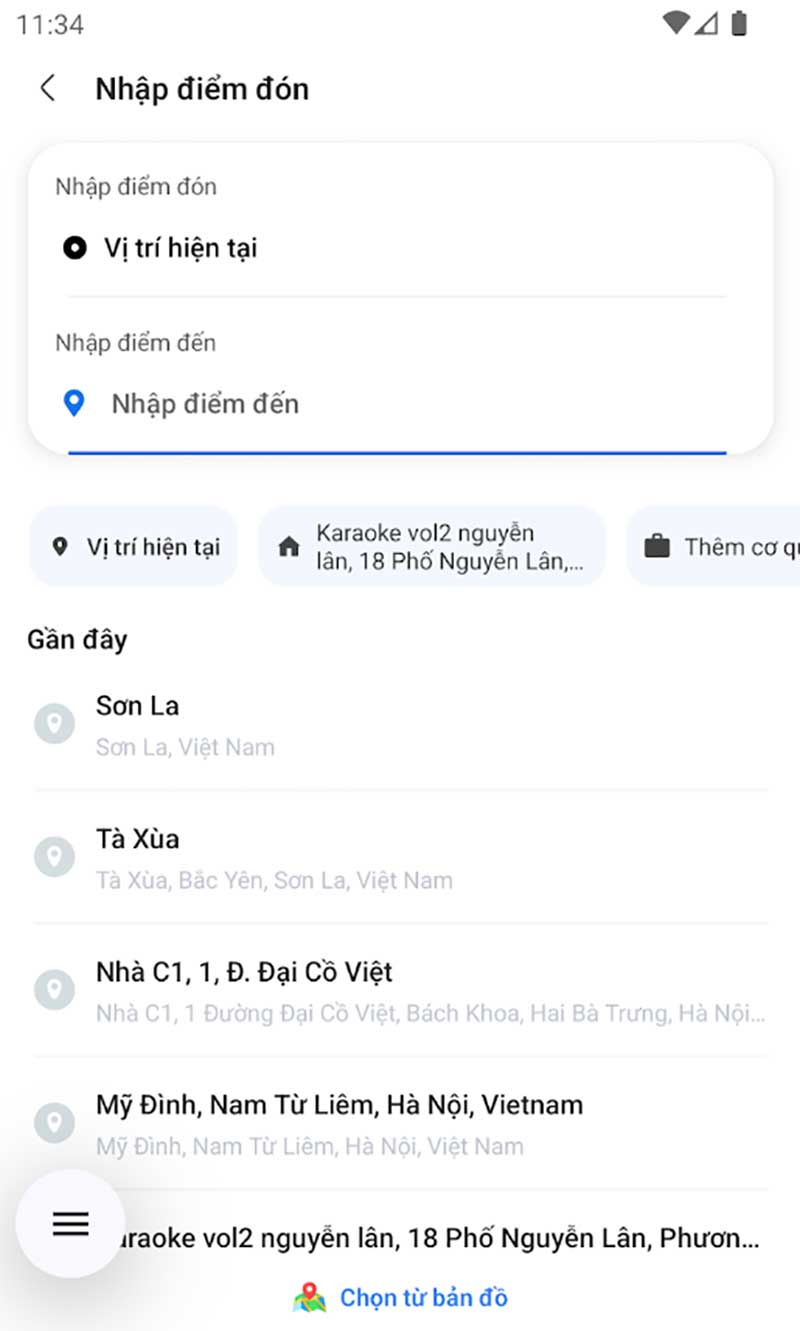Pick Nhà C1, Đ. Đại Cồ Việt entry
Screen dimensions: 800x1331
[x=300, y=988]
